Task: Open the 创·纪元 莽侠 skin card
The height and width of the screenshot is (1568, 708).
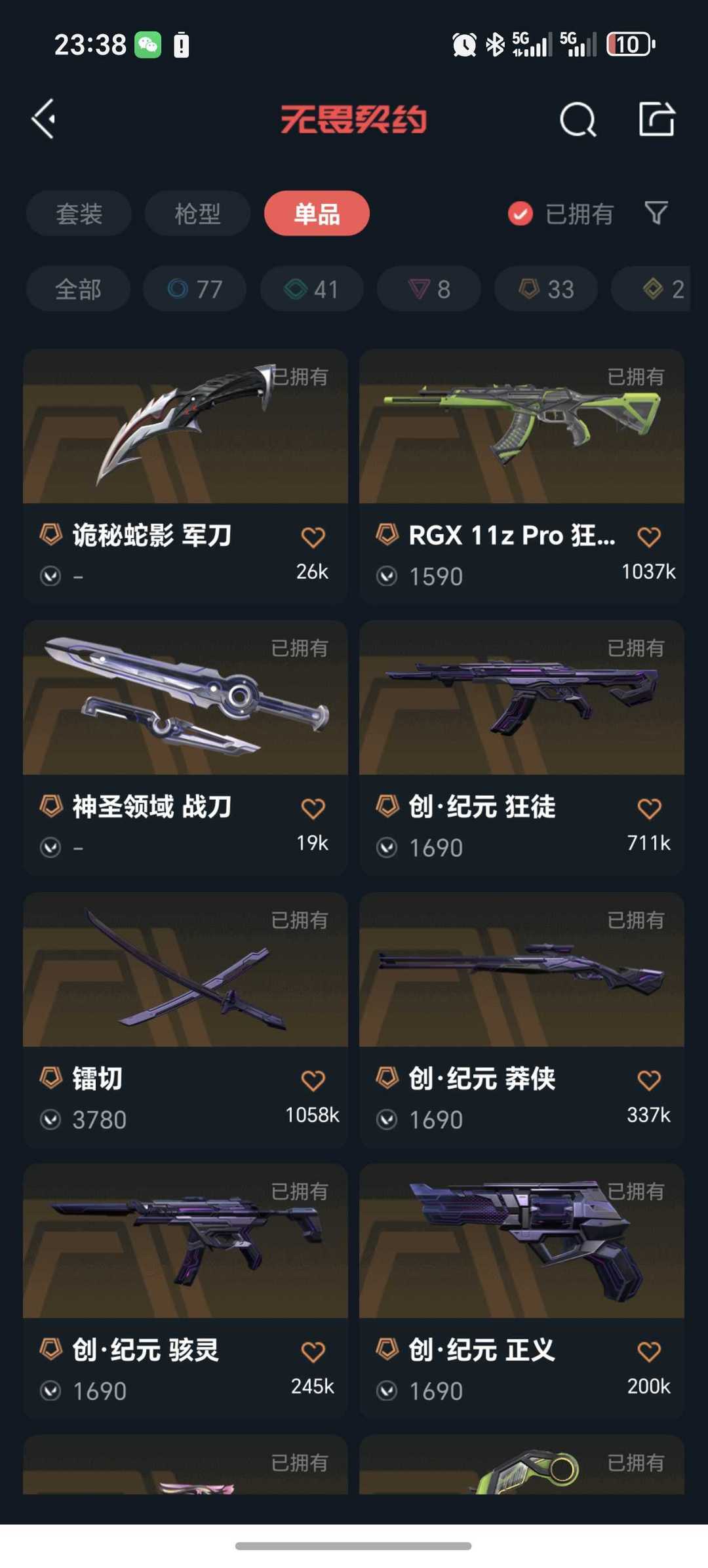Action: coord(521,970)
